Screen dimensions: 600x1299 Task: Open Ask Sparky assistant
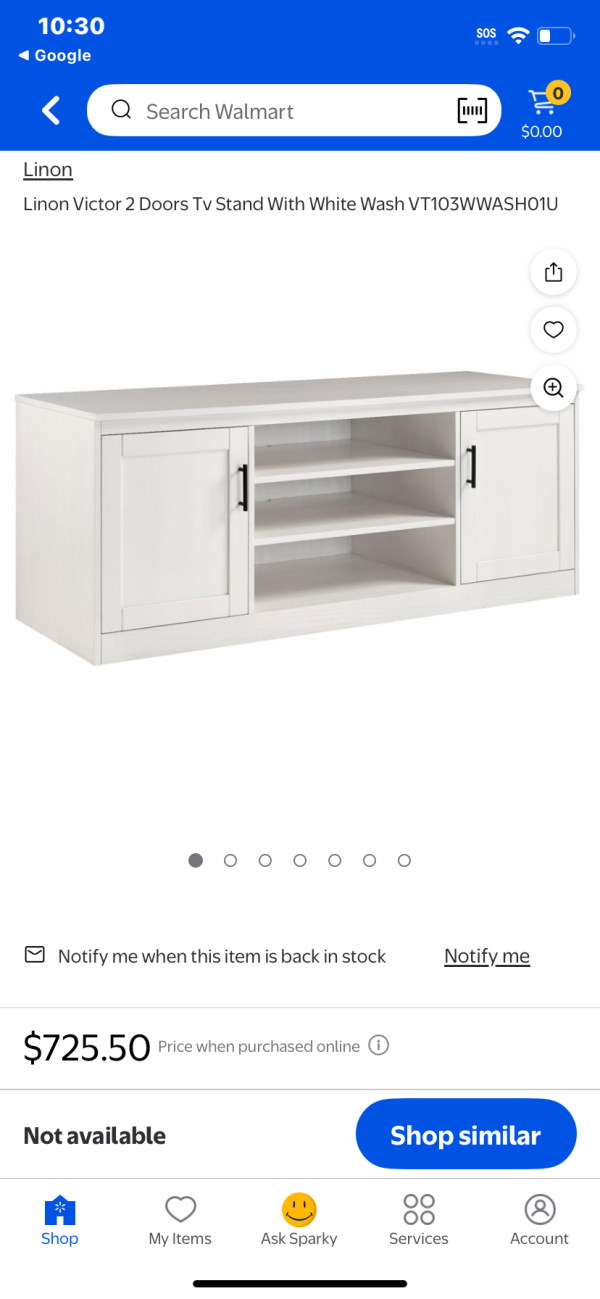tap(299, 1220)
